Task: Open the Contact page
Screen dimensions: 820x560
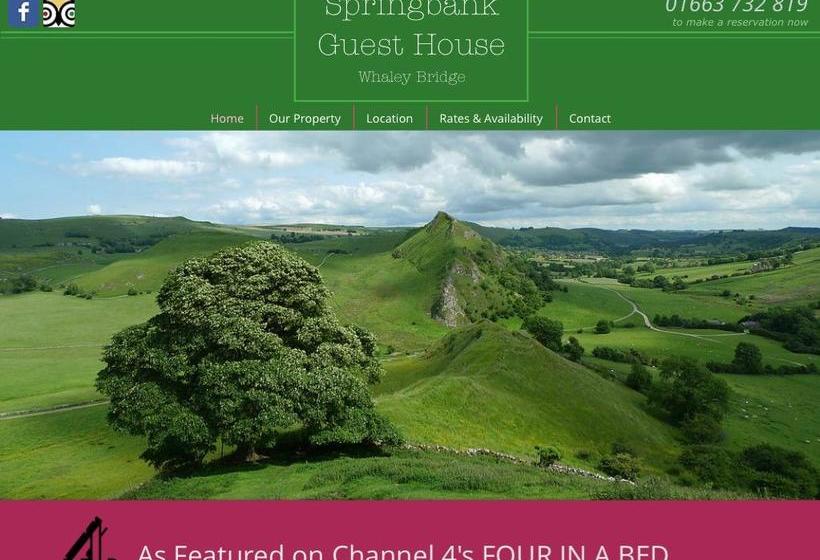Action: pyautogui.click(x=589, y=118)
